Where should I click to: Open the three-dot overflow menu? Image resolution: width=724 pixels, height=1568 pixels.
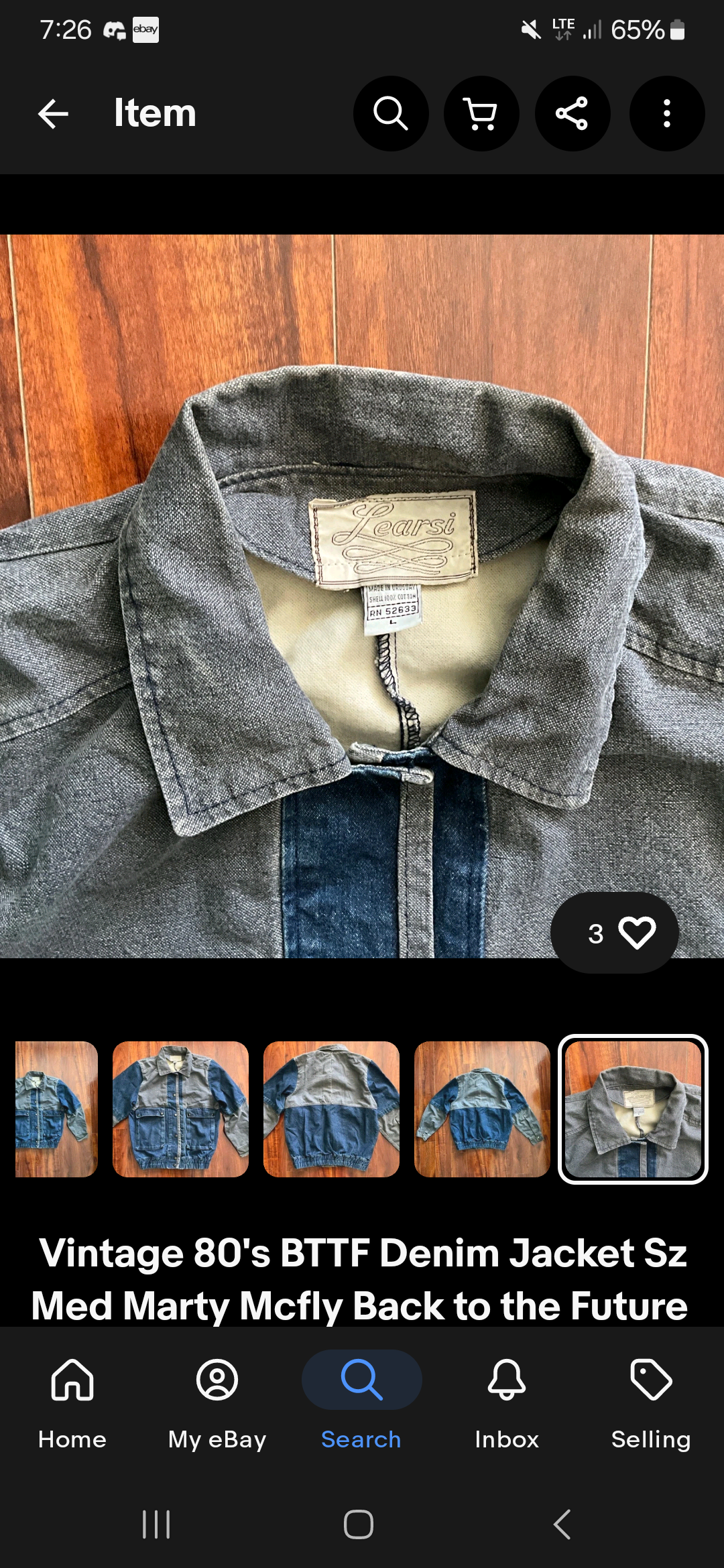pos(666,113)
